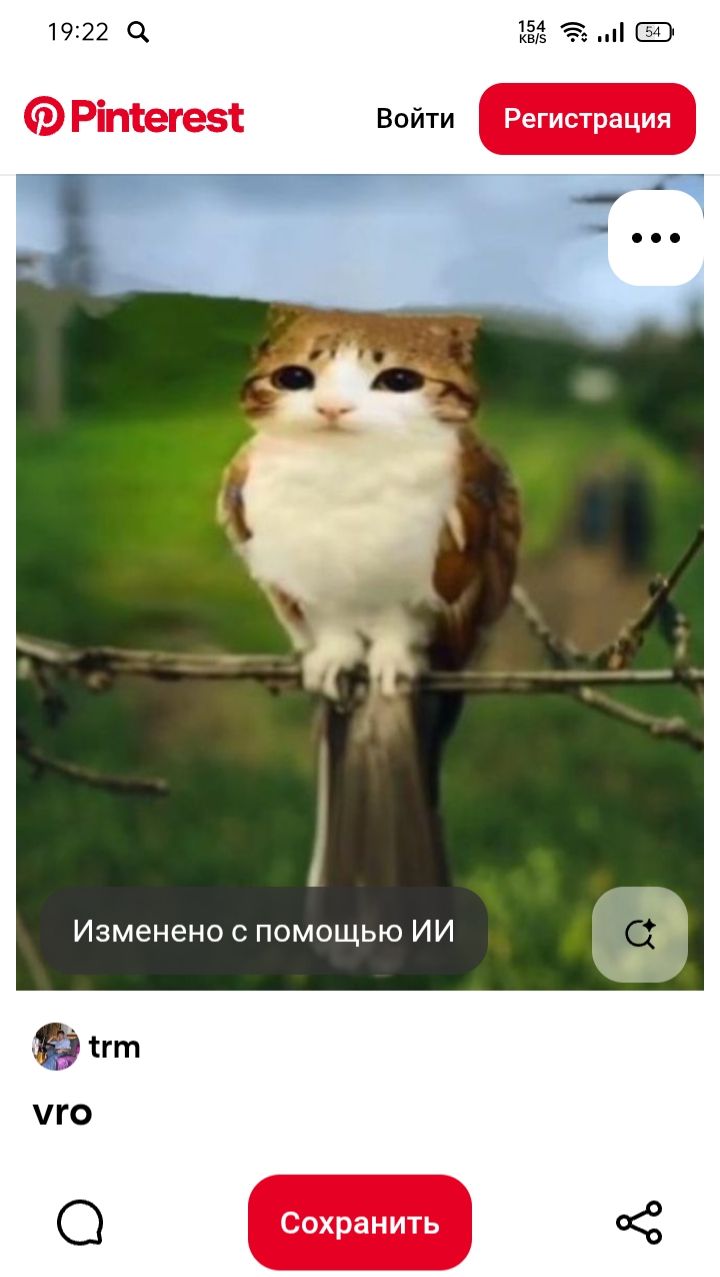This screenshot has height=1277, width=720.
Task: Open the comments bubble icon
Action: [x=80, y=1222]
